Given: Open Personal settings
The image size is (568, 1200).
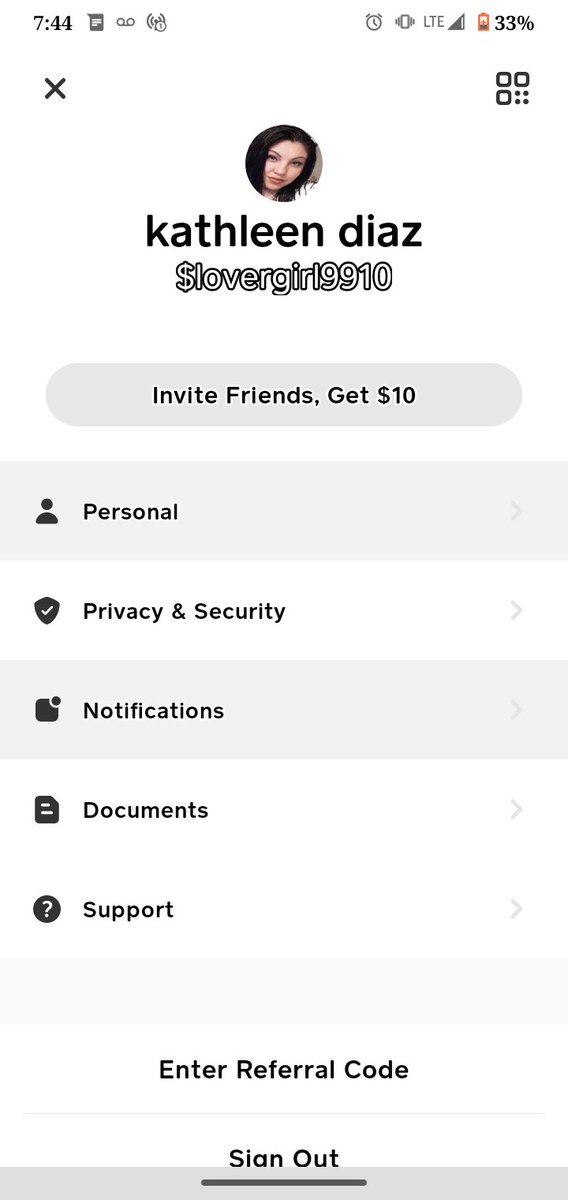Looking at the screenshot, I should point(284,511).
